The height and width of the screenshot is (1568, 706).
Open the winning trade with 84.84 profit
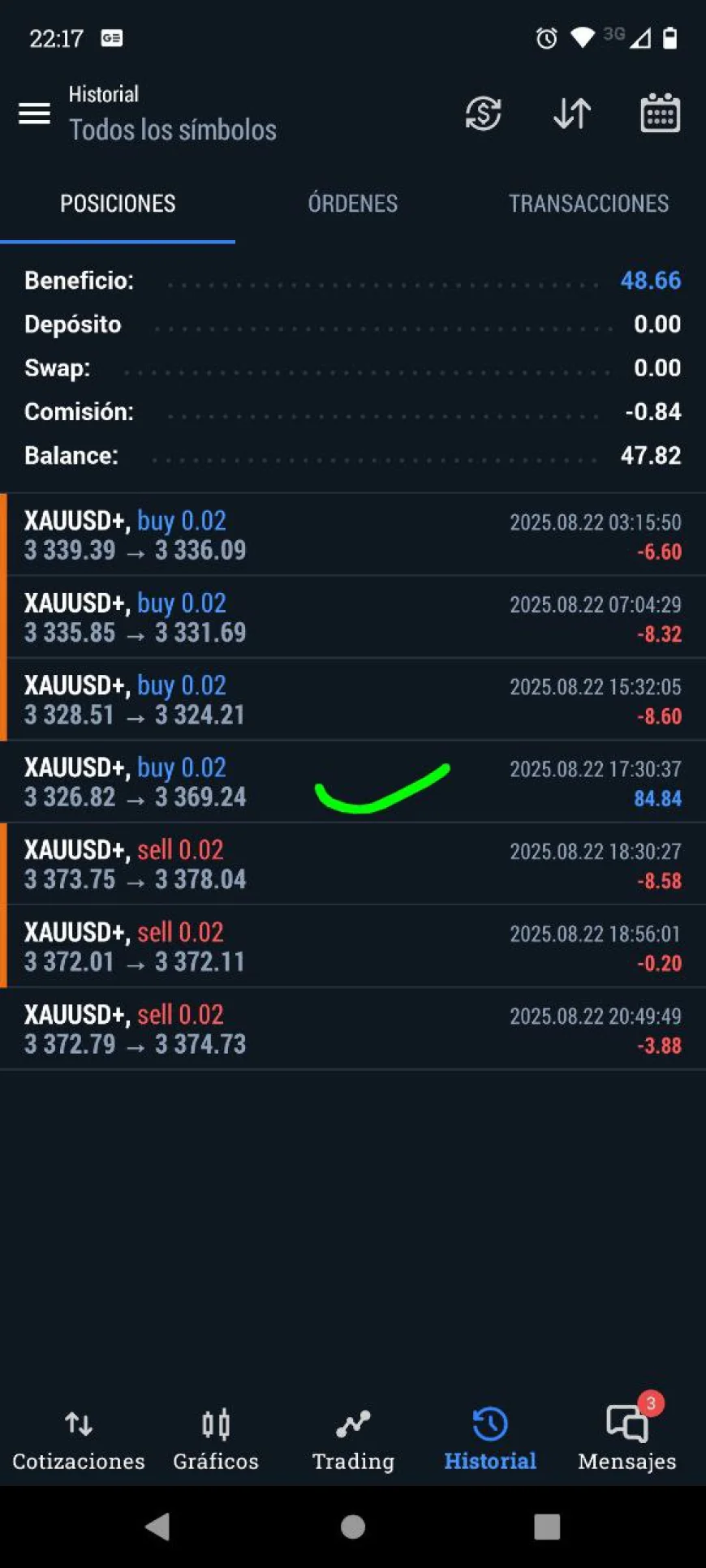pos(353,782)
